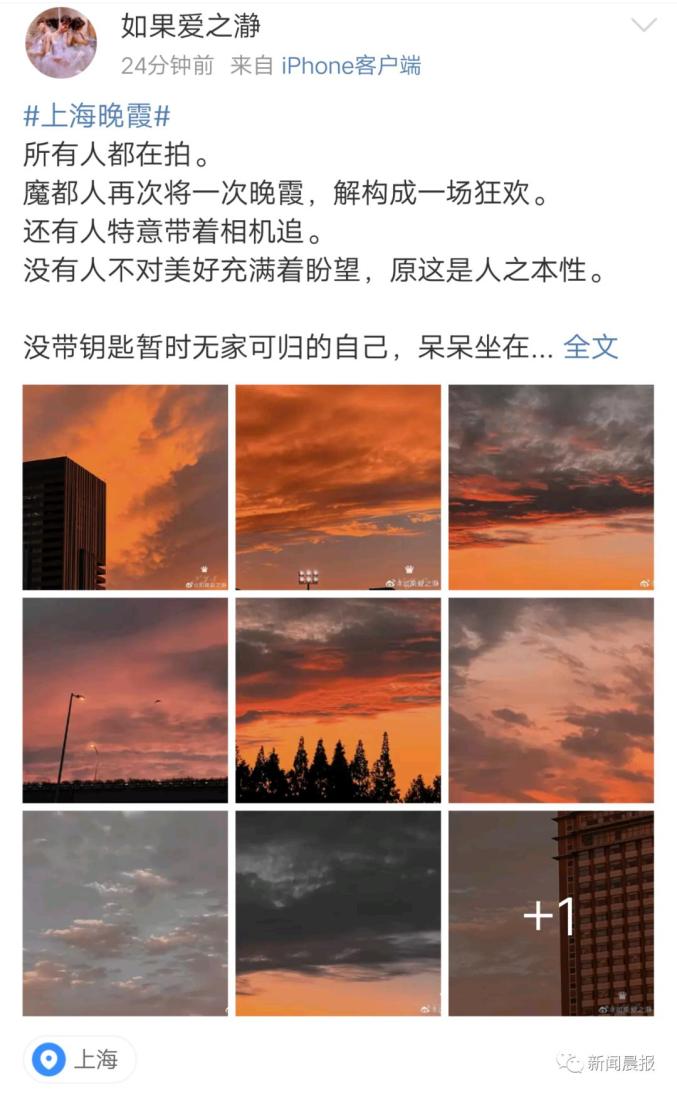Open the +1 tile to see more photos

tap(551, 913)
